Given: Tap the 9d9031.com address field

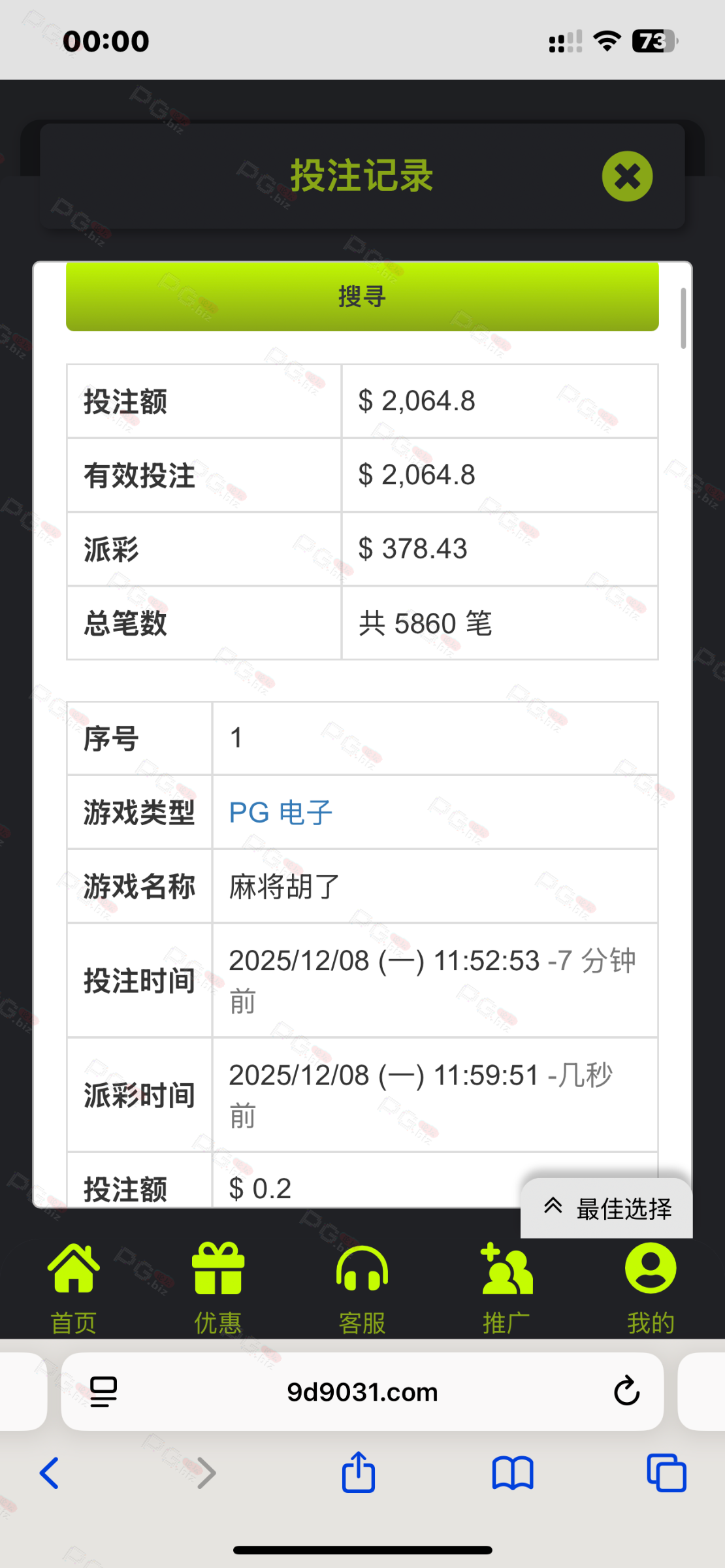Looking at the screenshot, I should point(362,1392).
